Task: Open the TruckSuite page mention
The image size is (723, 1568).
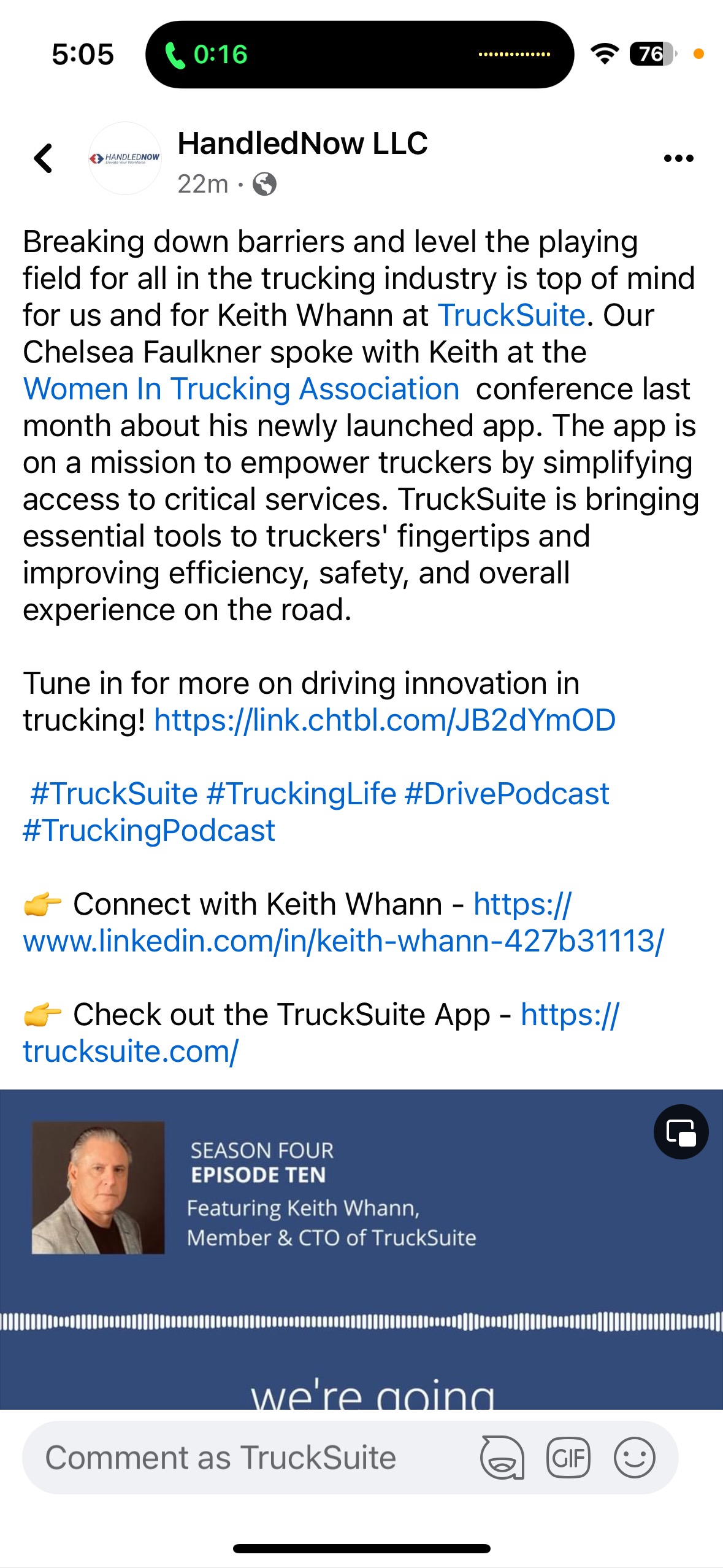Action: (511, 315)
